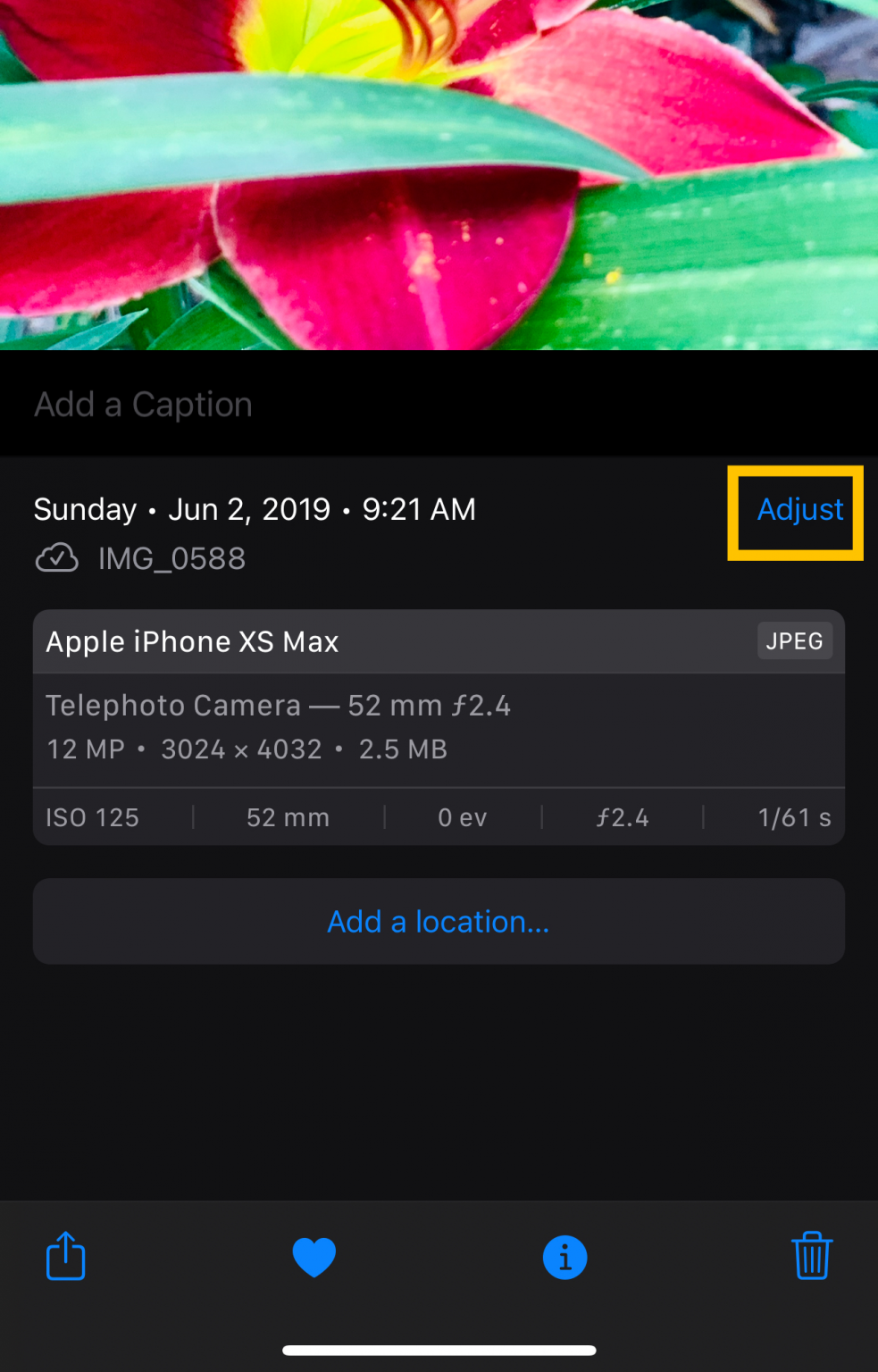The image size is (878, 1372).
Task: Tap the photo thumbnail at the top
Action: coord(439,174)
